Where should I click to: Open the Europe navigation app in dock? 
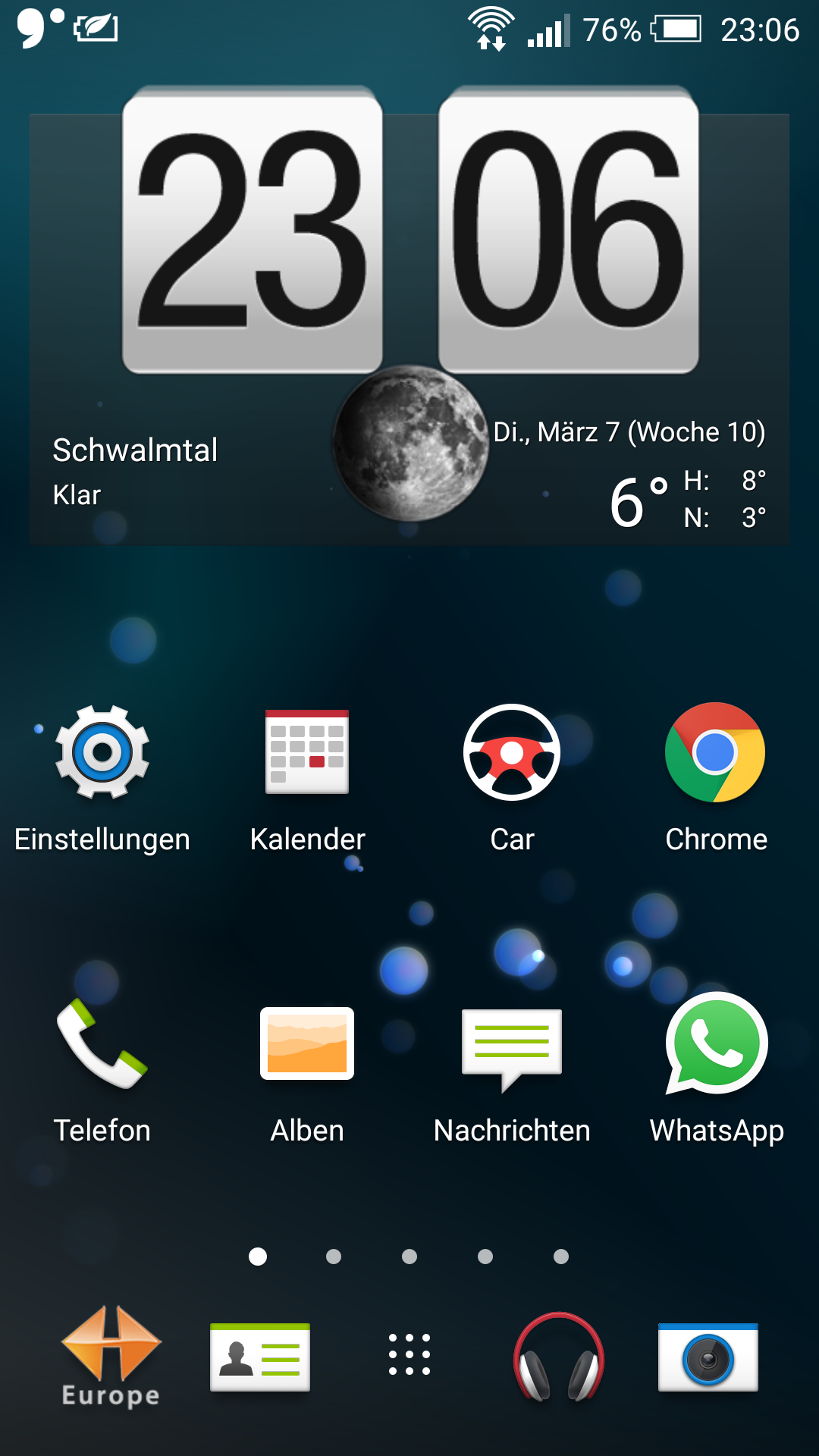coord(111,1357)
